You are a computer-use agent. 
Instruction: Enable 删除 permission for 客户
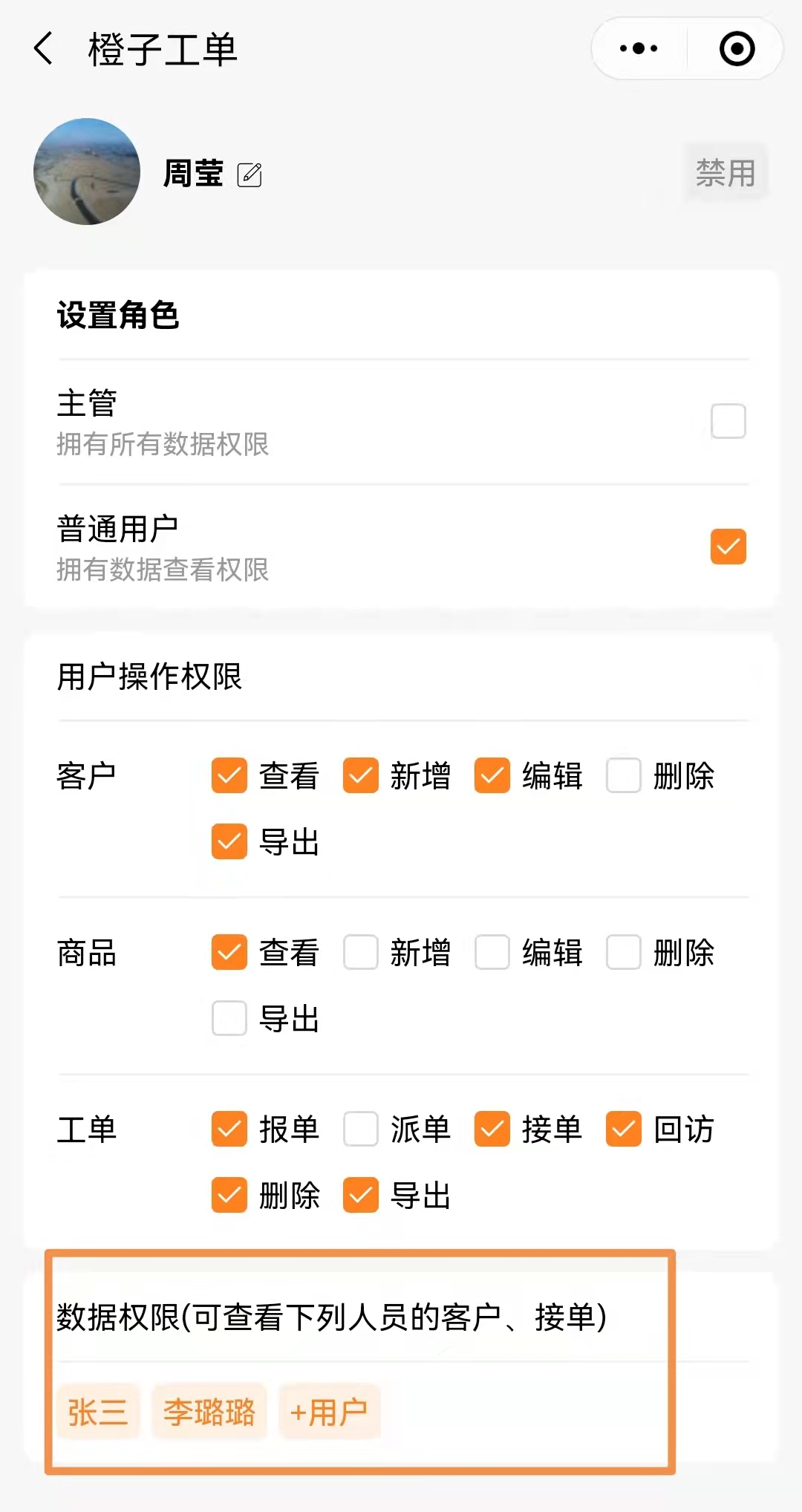tap(624, 775)
